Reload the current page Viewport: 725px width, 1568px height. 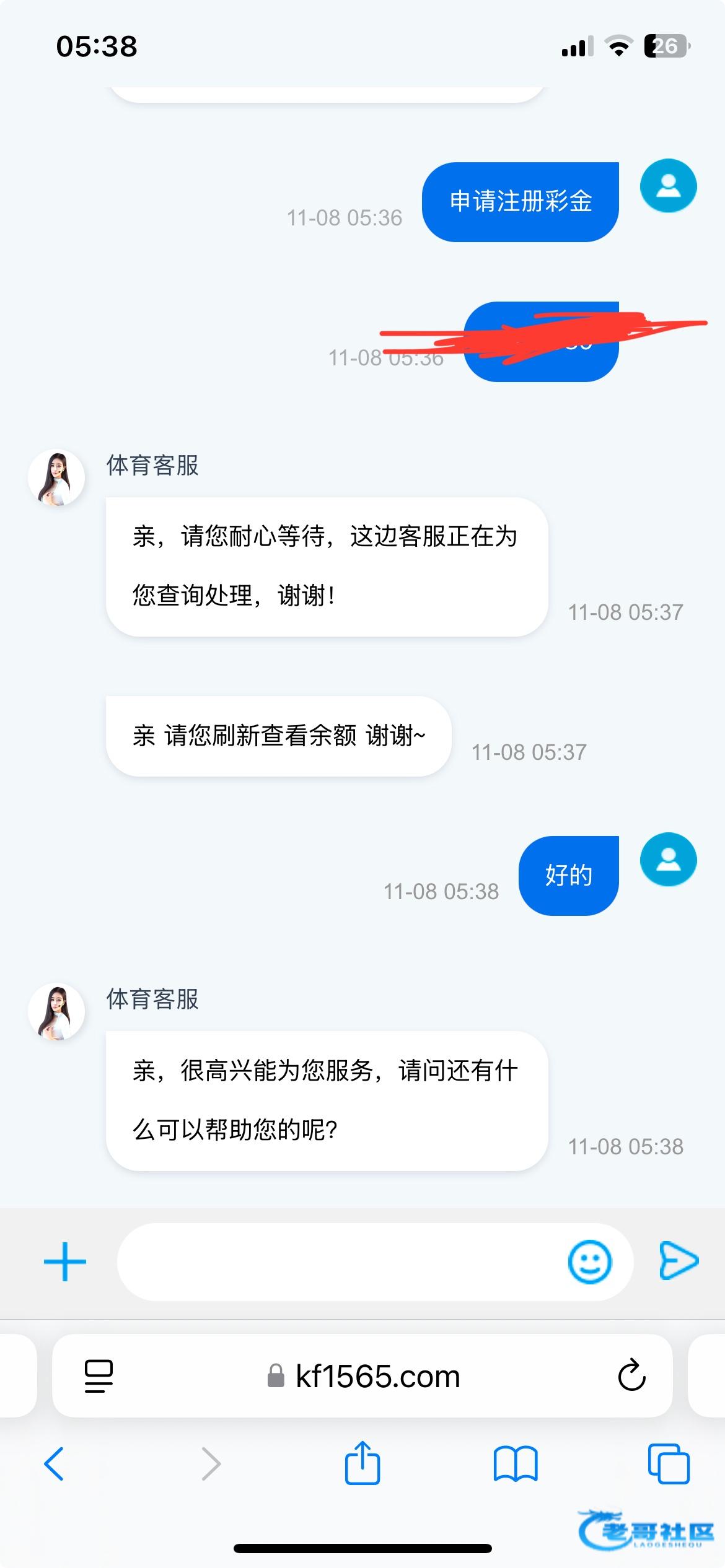coord(631,1376)
